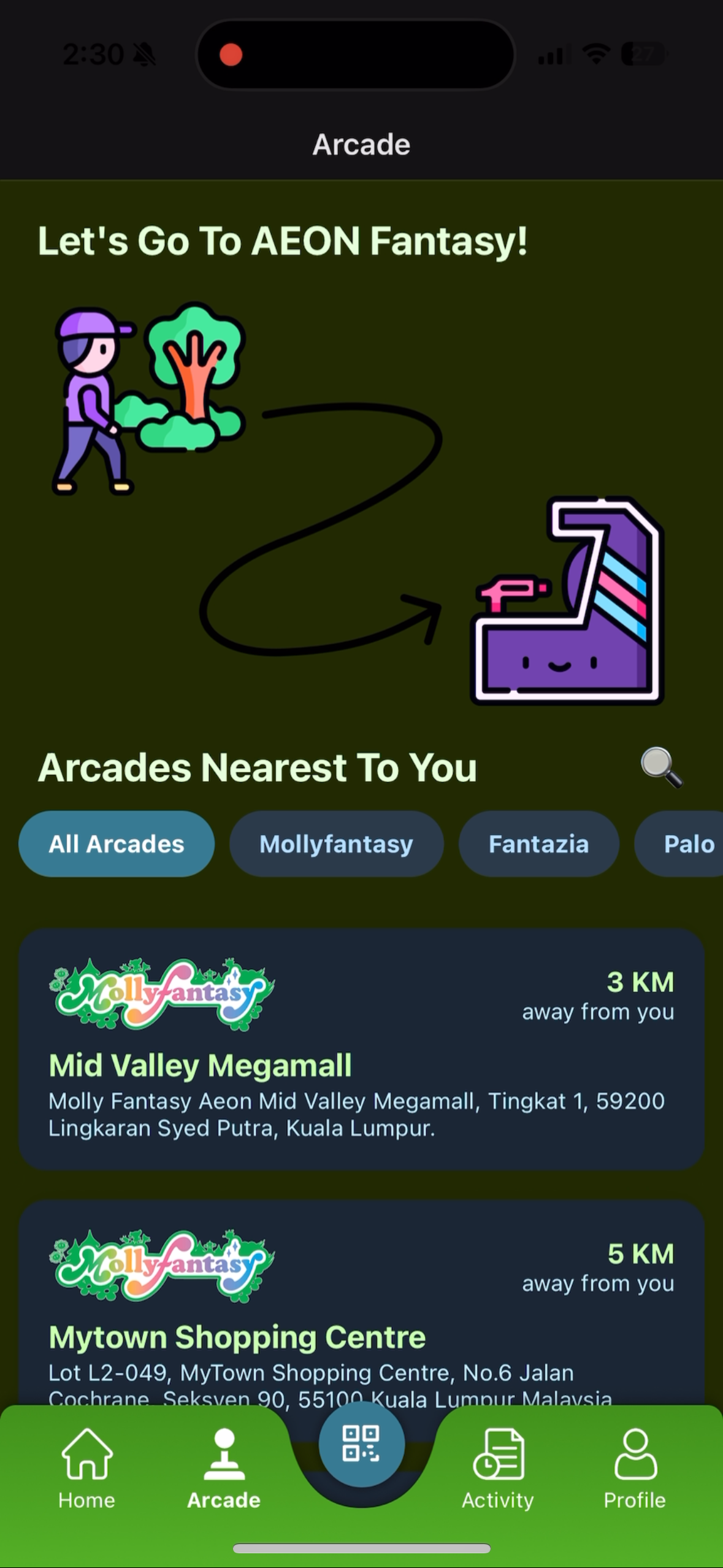723x1568 pixels.
Task: Select the All Arcades chip
Action: [x=117, y=844]
